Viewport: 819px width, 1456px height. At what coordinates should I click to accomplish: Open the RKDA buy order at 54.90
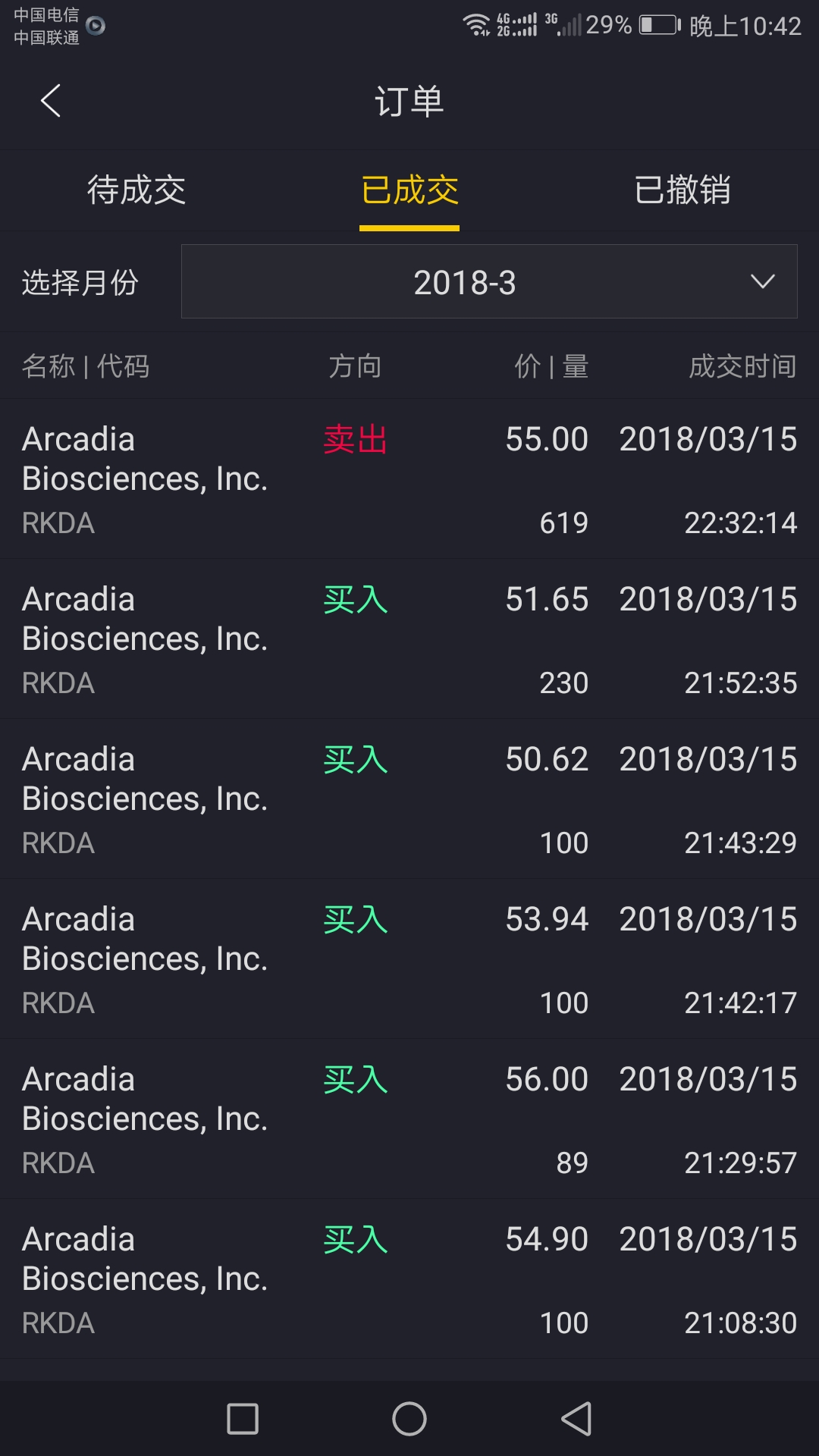click(409, 1279)
